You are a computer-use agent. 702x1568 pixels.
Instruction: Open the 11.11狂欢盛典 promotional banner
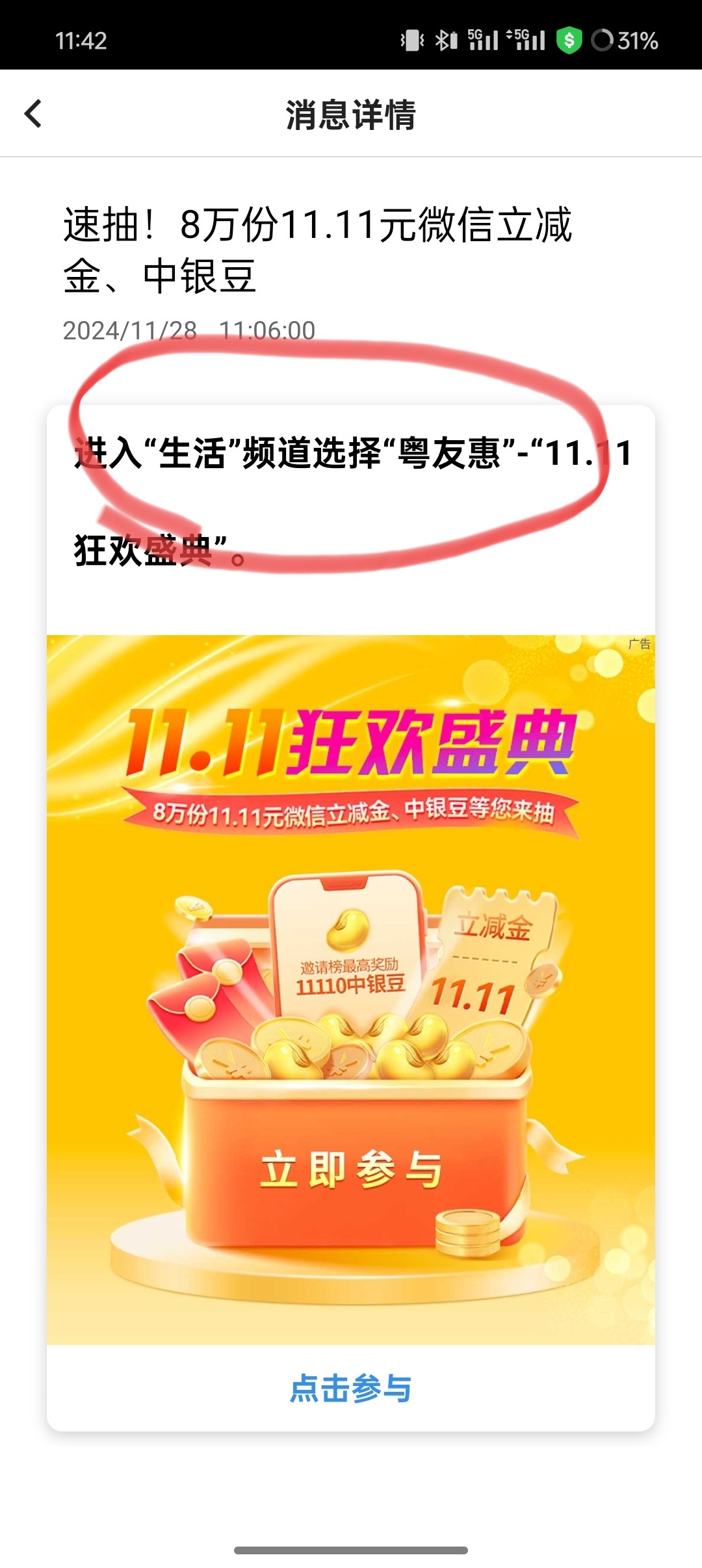[350, 988]
